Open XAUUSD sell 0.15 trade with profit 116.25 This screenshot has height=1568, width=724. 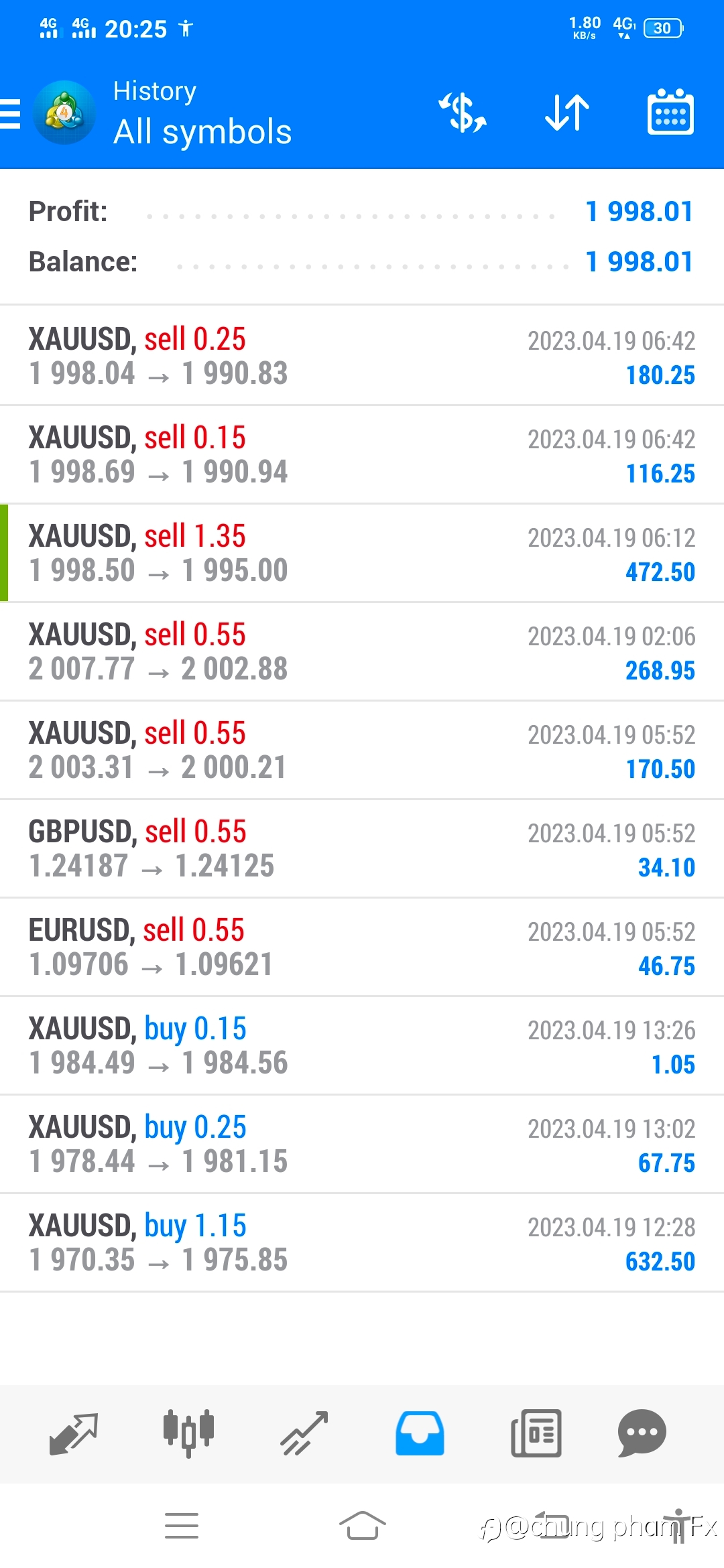point(362,454)
